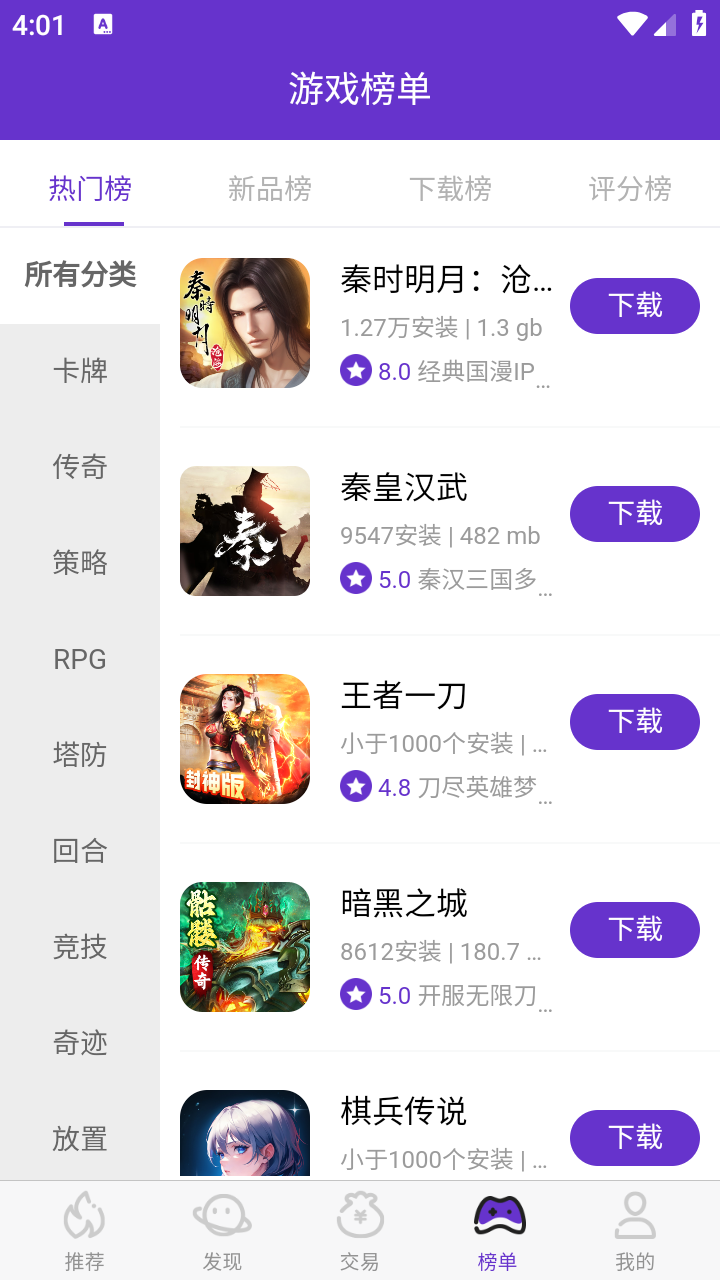Viewport: 720px width, 1280px height.
Task: Open the 秦时明月 game cover thumbnail
Action: tap(245, 322)
